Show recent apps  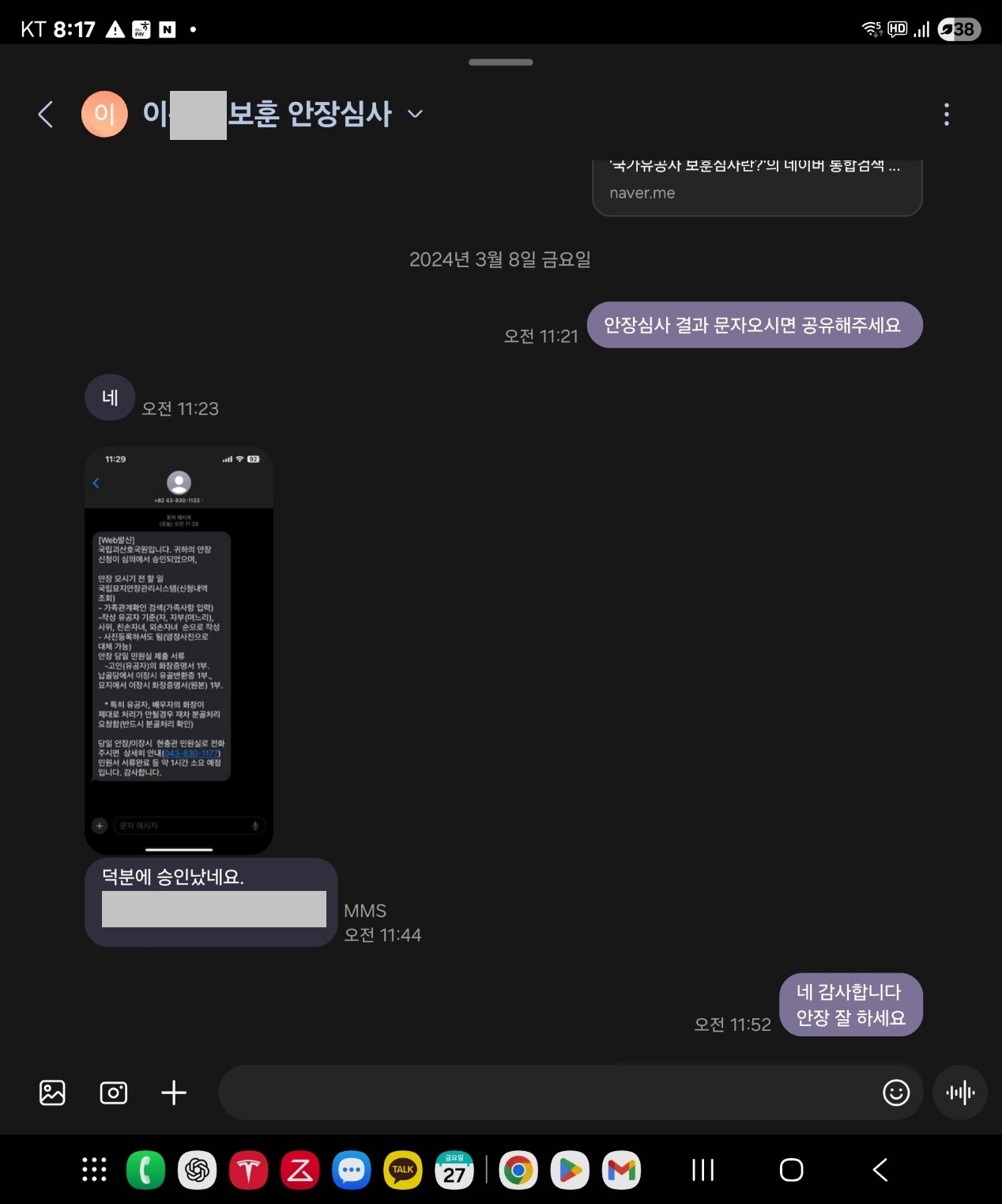pyautogui.click(x=703, y=1170)
